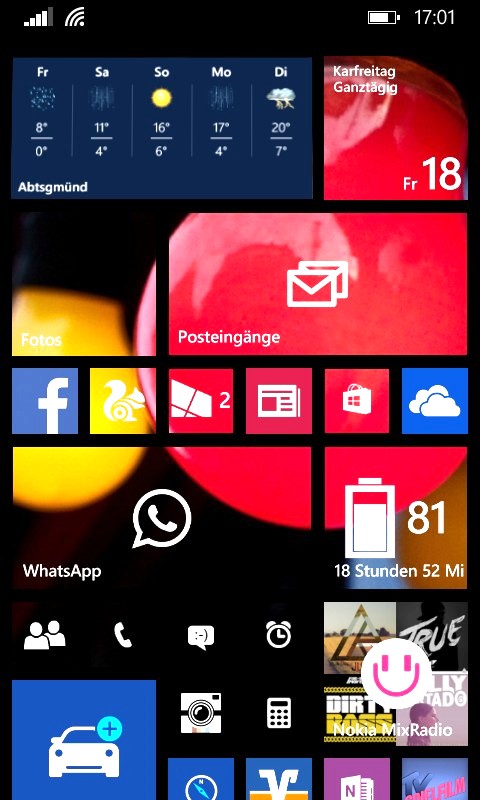Launch the Facebook app
Image resolution: width=480 pixels, height=800 pixels.
coord(45,401)
